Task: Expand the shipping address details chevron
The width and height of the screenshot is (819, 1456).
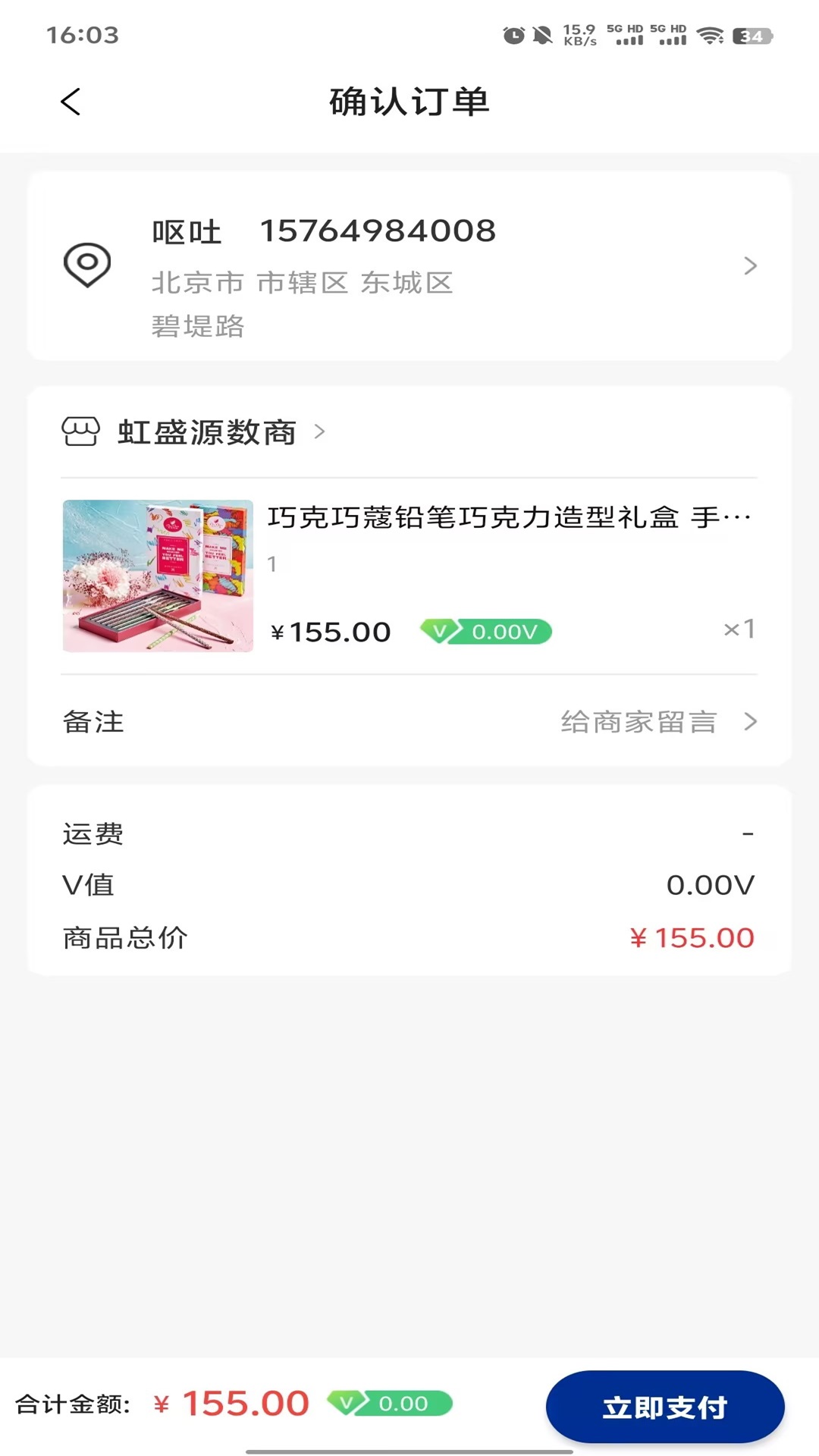Action: pyautogui.click(x=751, y=266)
